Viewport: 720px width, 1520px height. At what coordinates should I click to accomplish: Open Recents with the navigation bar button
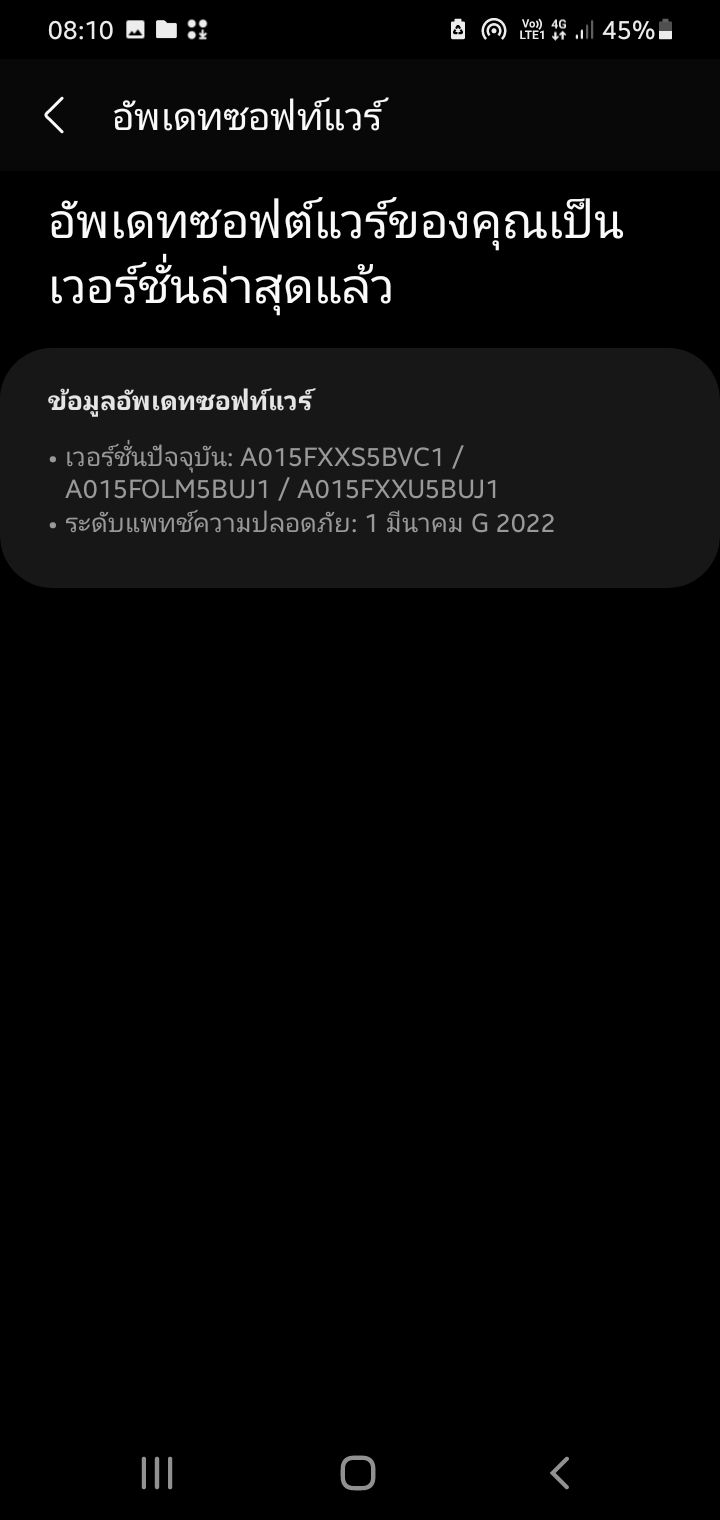coord(157,1472)
